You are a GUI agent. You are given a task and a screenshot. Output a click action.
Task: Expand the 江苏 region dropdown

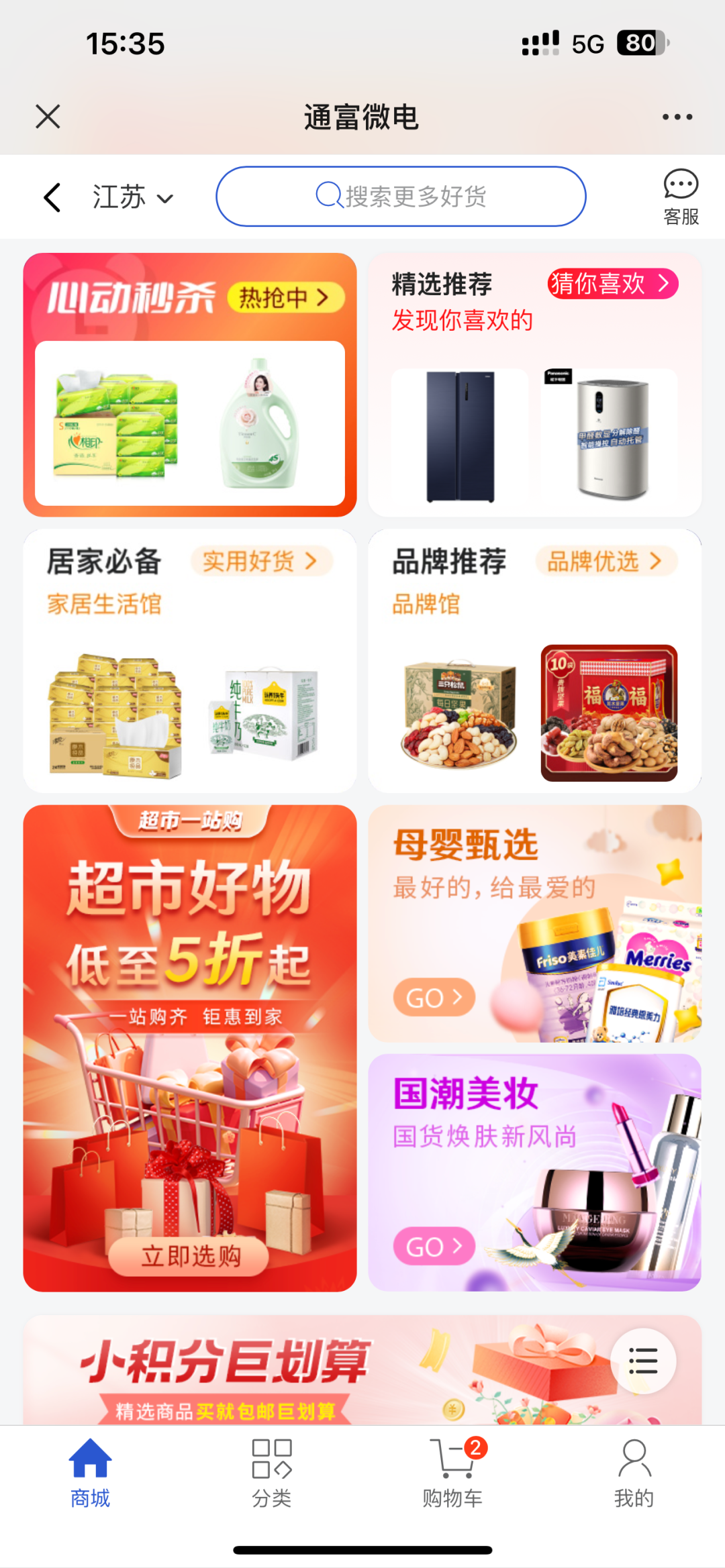[x=133, y=197]
